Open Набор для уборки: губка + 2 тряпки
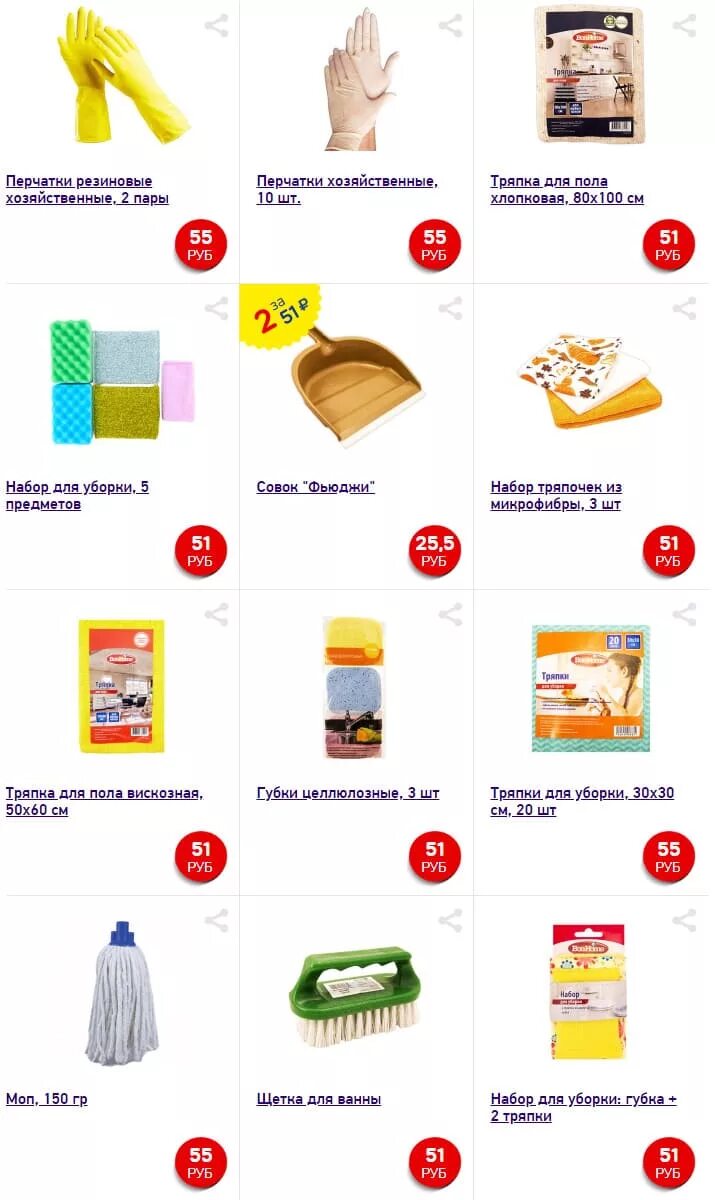Viewport: 715px width, 1200px height. pos(583,1108)
